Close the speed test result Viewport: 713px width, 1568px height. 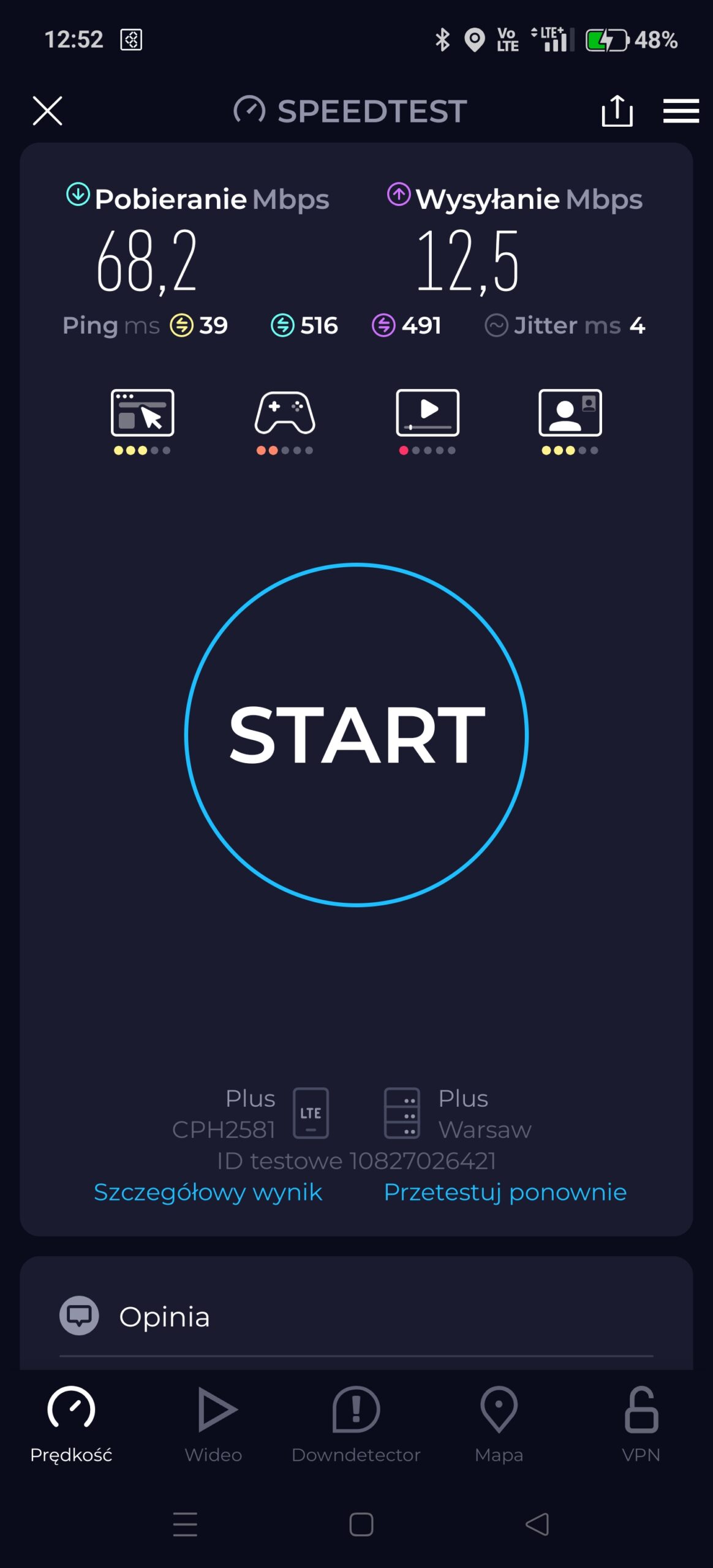(47, 111)
